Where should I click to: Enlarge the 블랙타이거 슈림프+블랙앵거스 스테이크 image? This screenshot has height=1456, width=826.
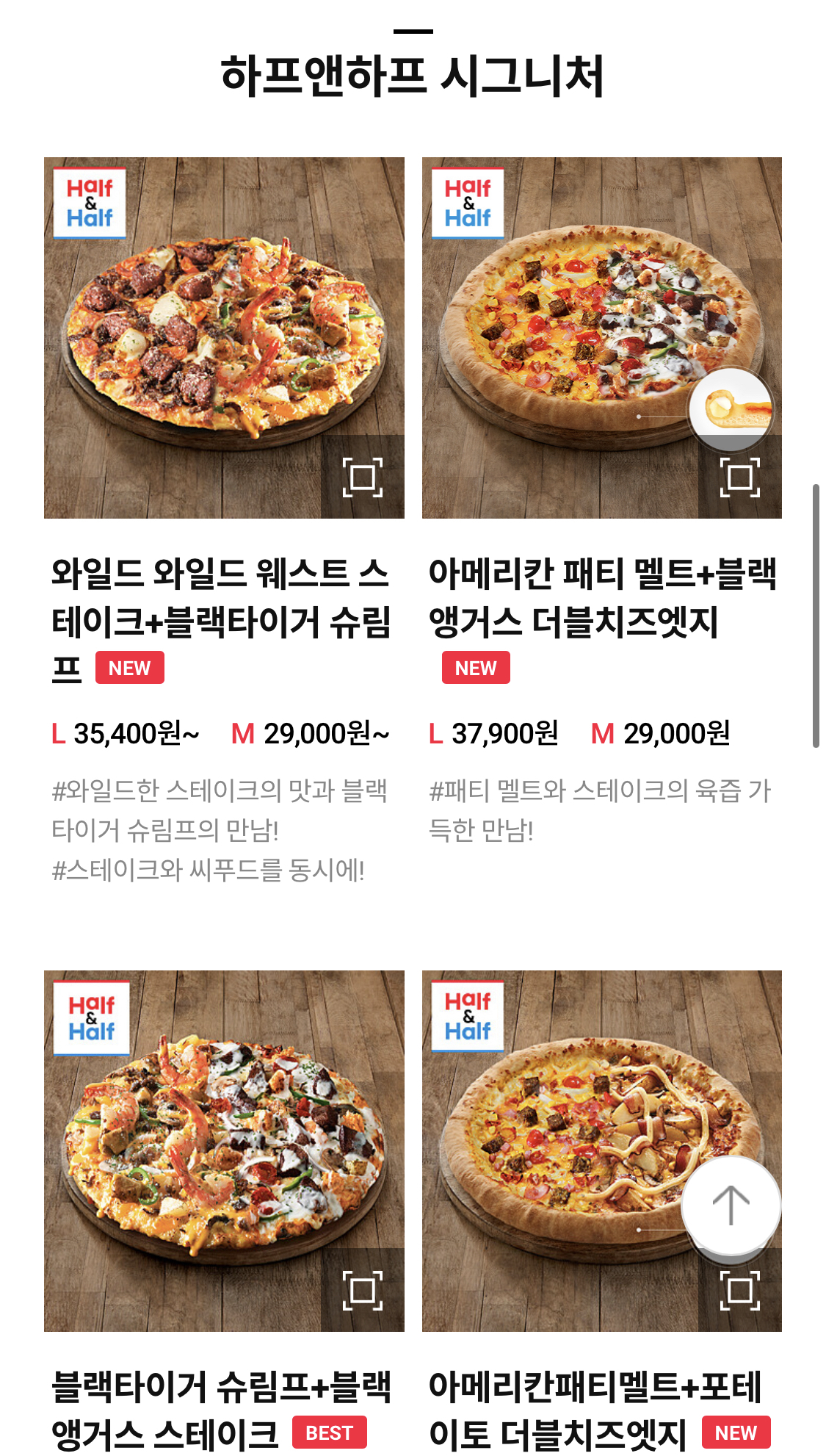click(363, 1290)
